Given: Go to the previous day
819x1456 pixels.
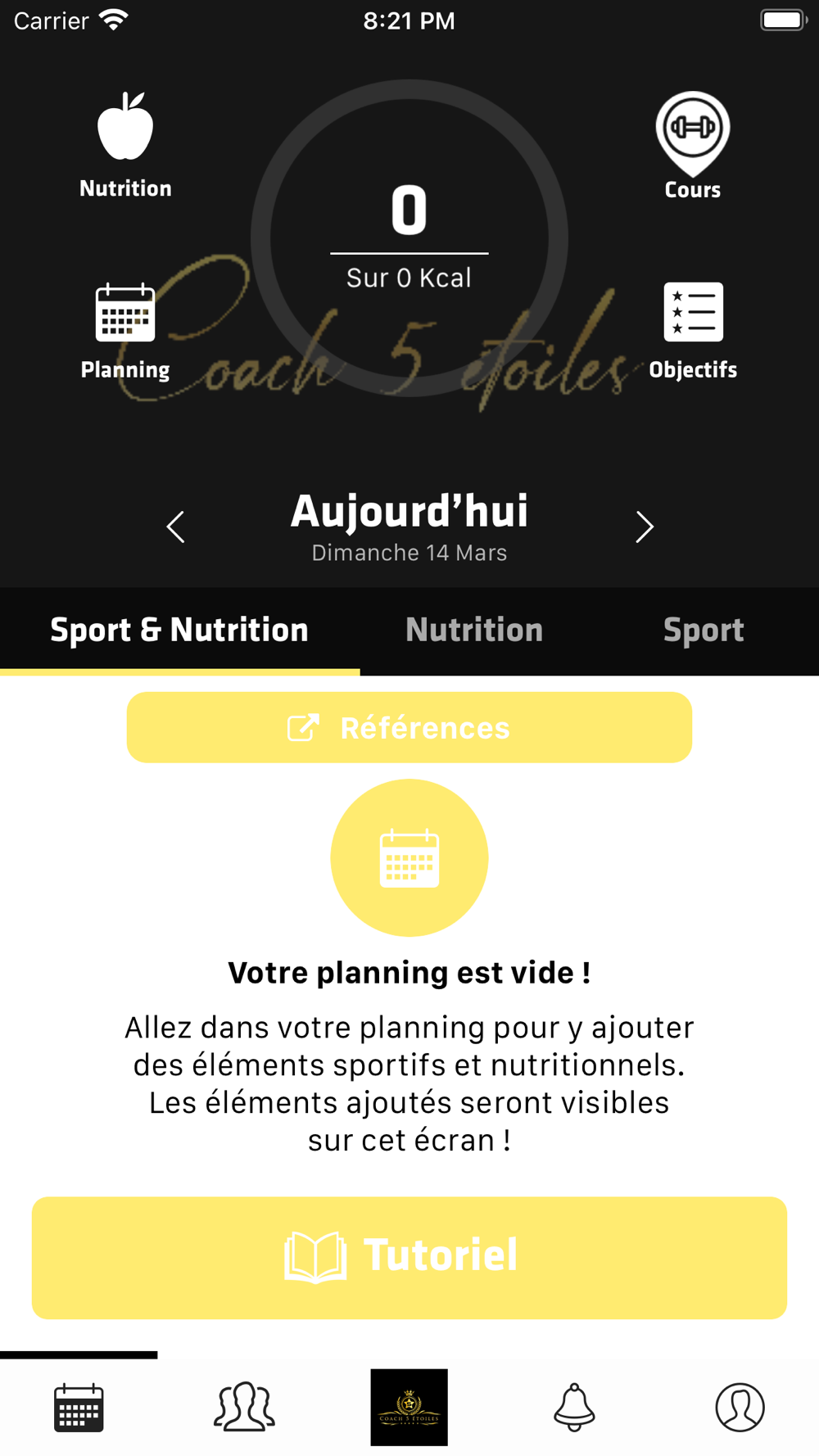Looking at the screenshot, I should [x=175, y=527].
